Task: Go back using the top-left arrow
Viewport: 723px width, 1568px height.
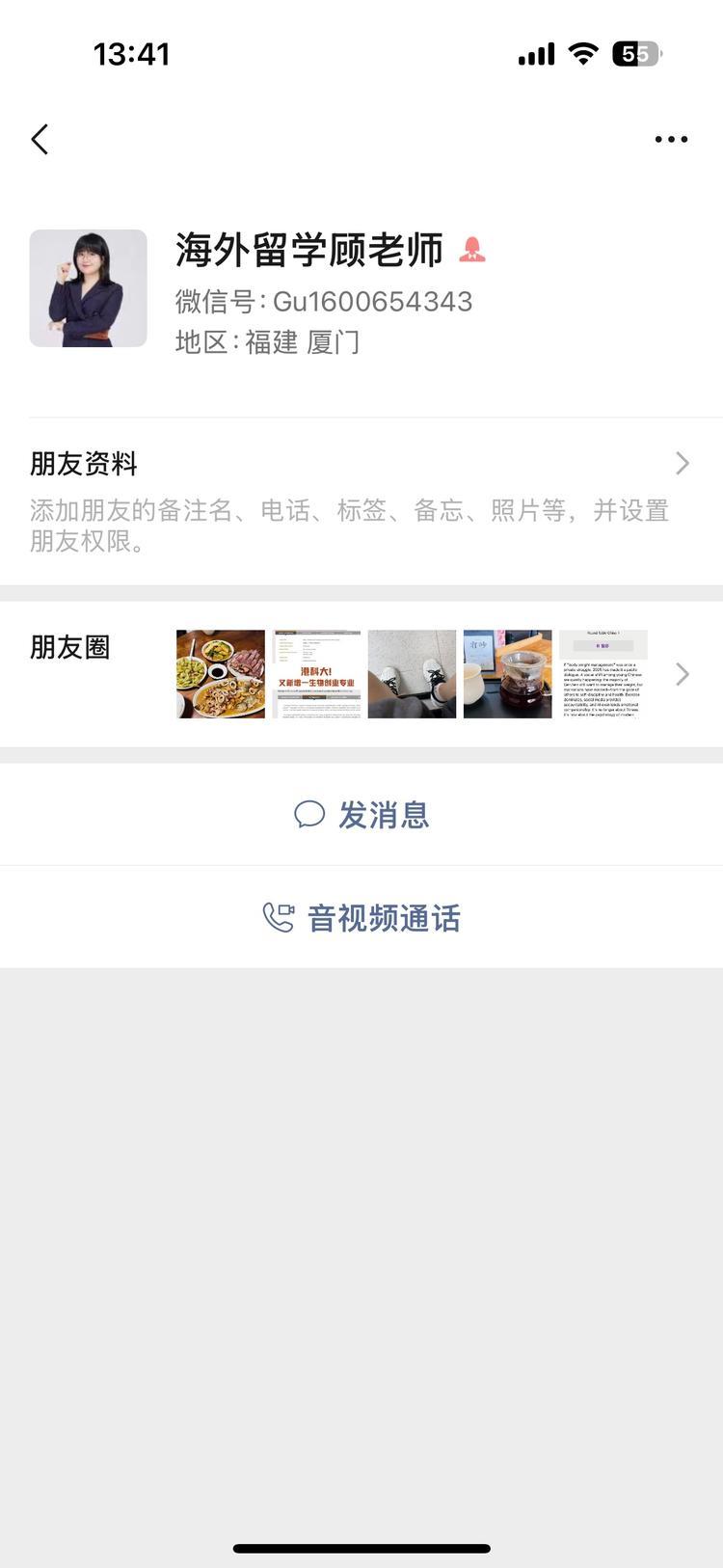Action: click(40, 140)
